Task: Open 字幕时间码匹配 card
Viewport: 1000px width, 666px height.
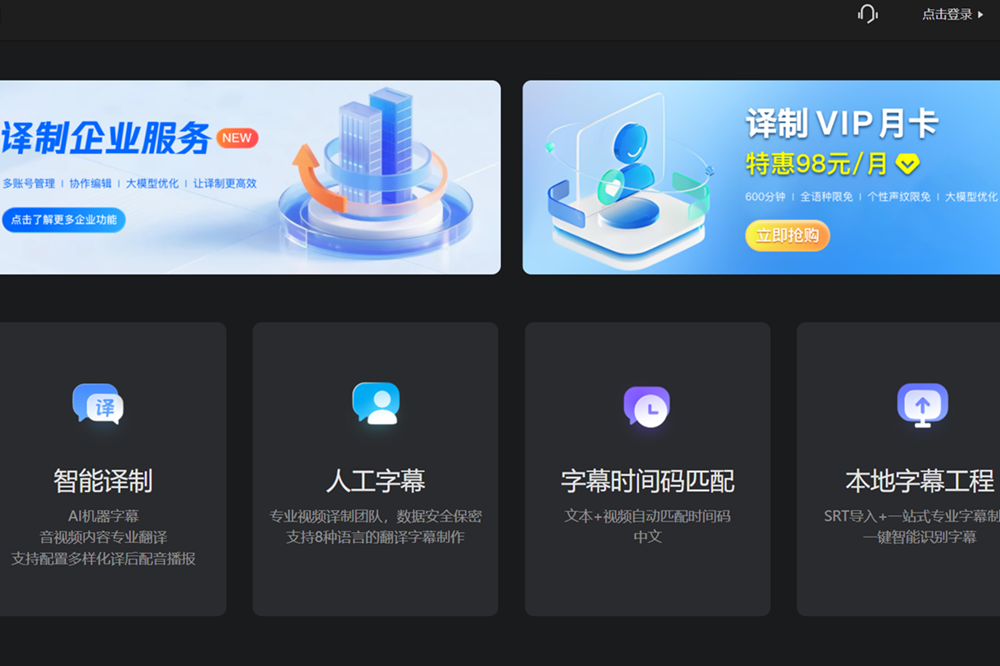Action: (x=647, y=468)
